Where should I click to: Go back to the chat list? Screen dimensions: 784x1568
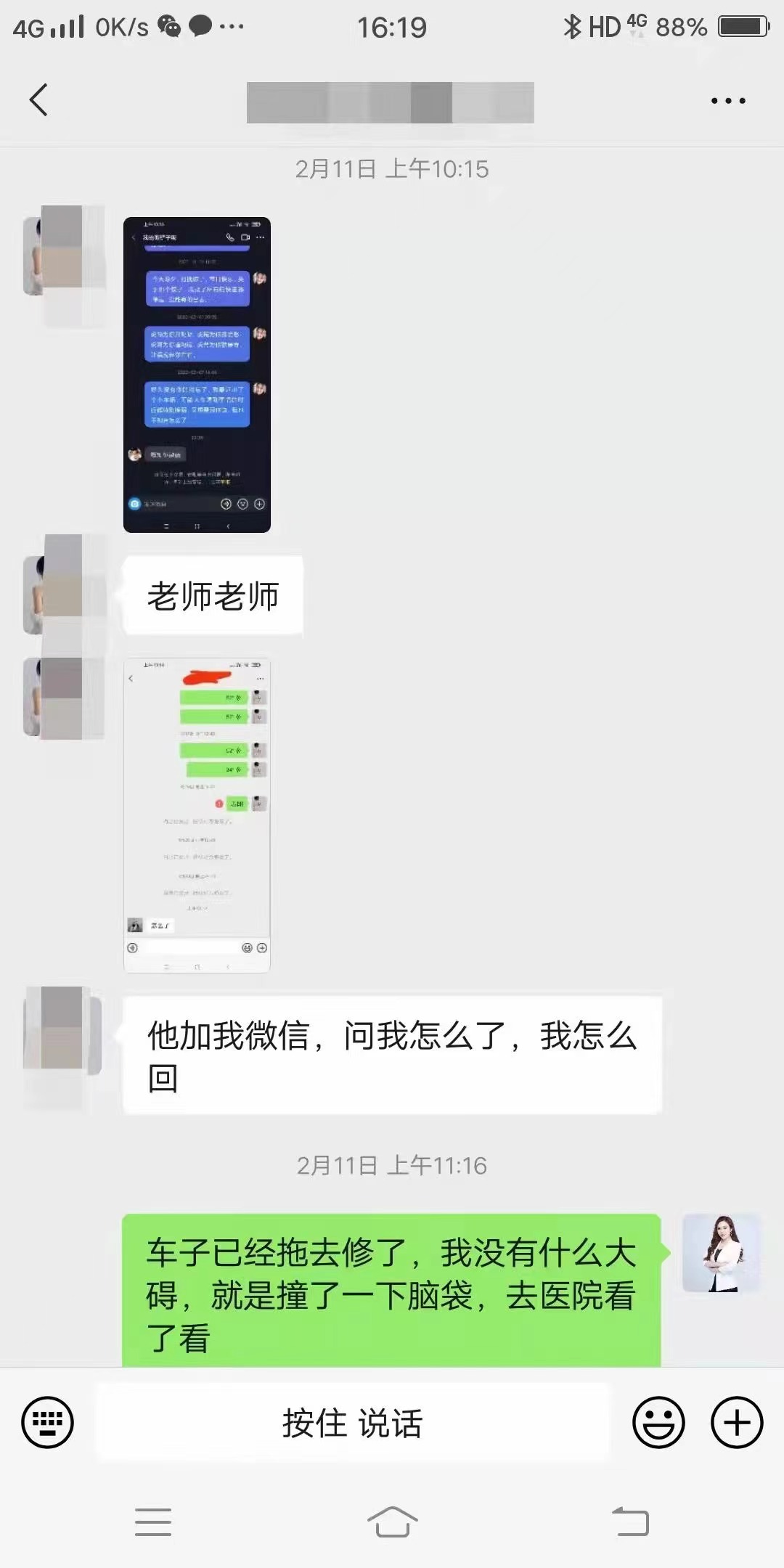[x=39, y=100]
